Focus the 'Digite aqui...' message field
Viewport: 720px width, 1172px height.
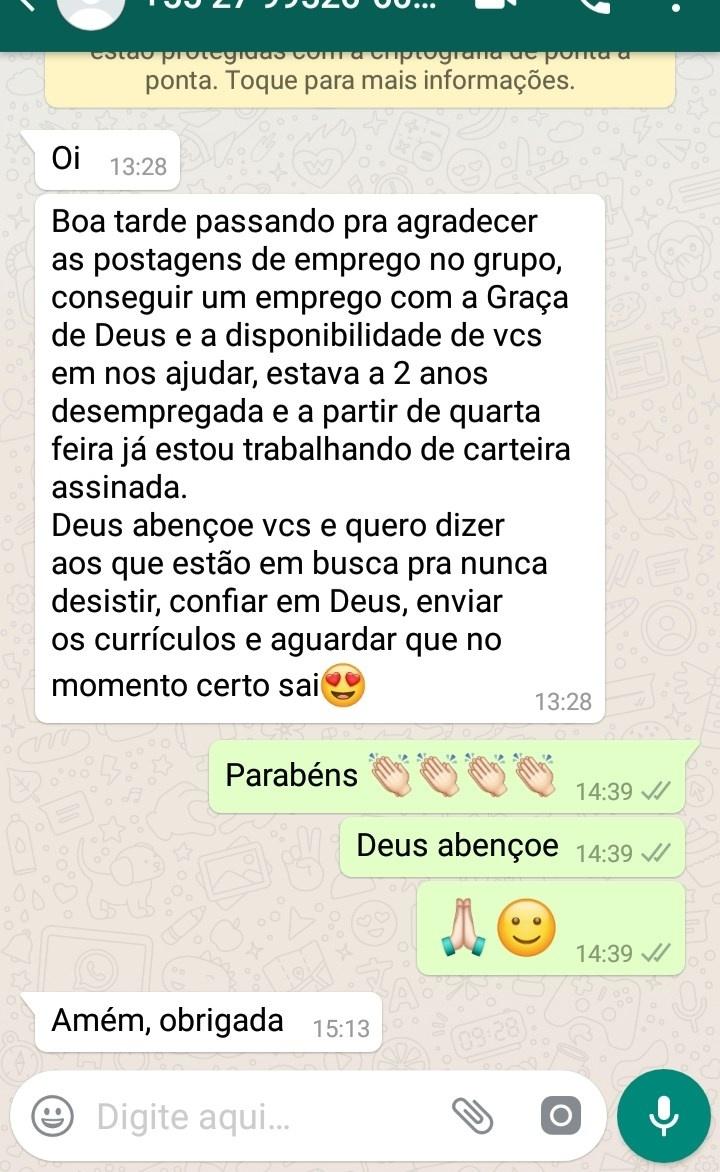pyautogui.click(x=260, y=1117)
